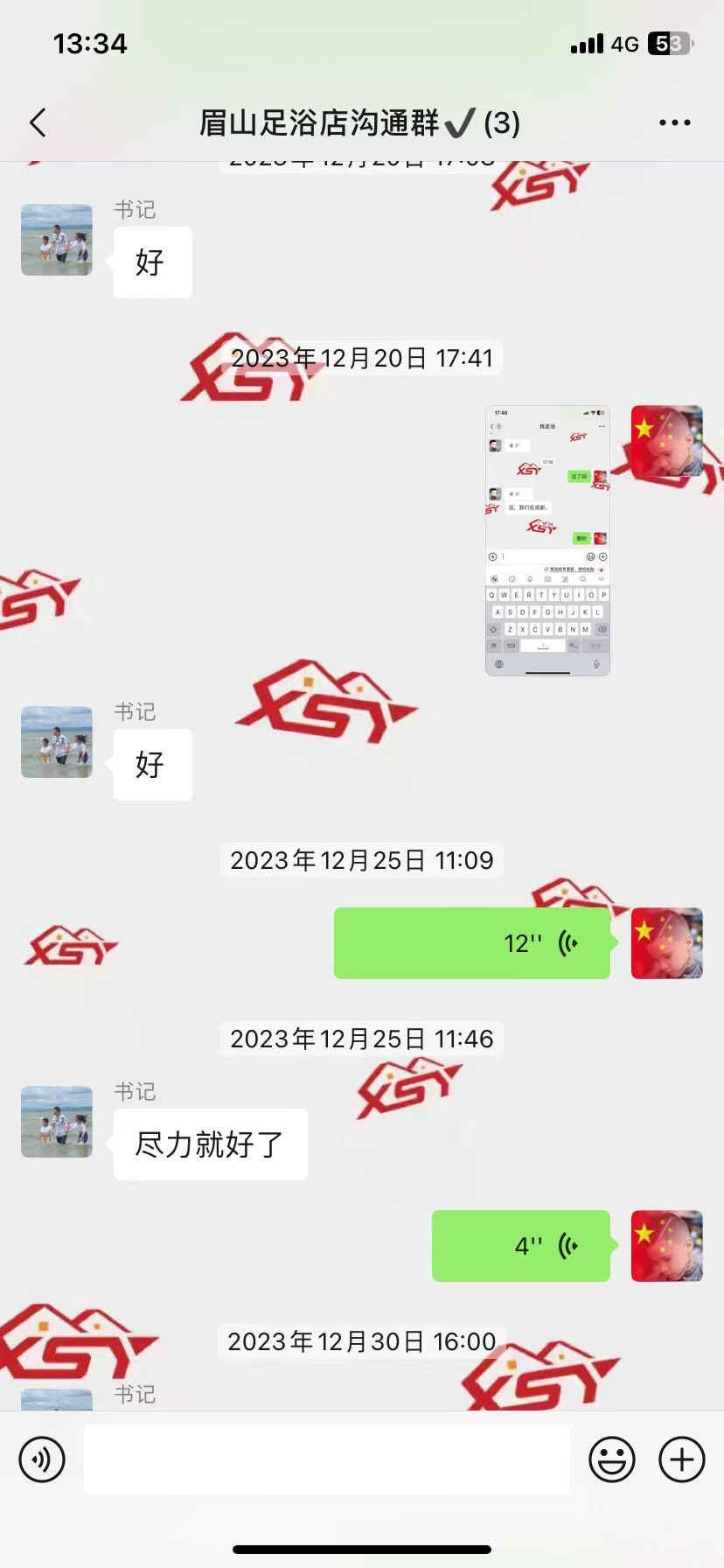Play the 12-second voice message
The width and height of the screenshot is (724, 1568).
[x=472, y=943]
